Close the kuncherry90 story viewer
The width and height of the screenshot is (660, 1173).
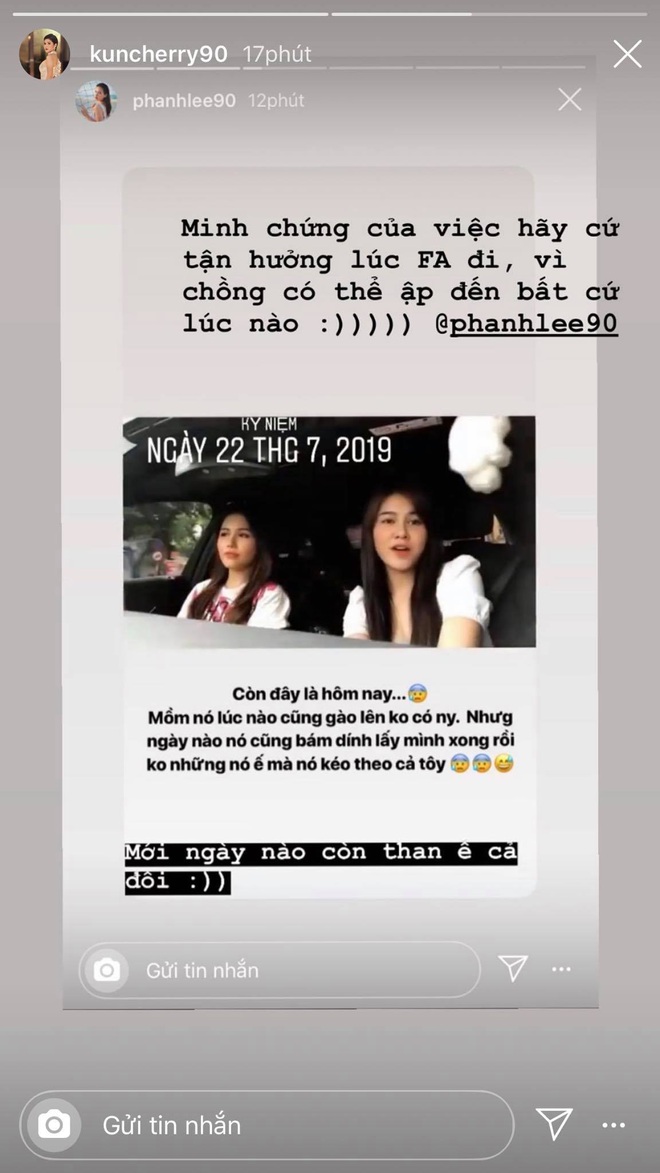point(627,54)
